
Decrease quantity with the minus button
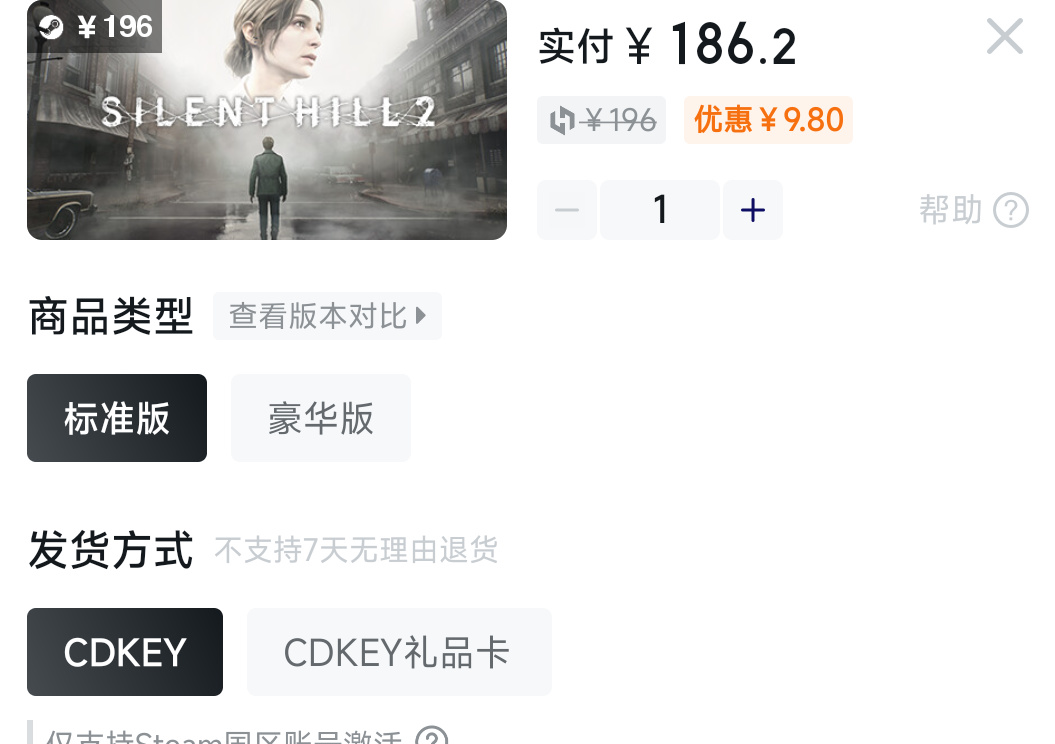(x=567, y=210)
